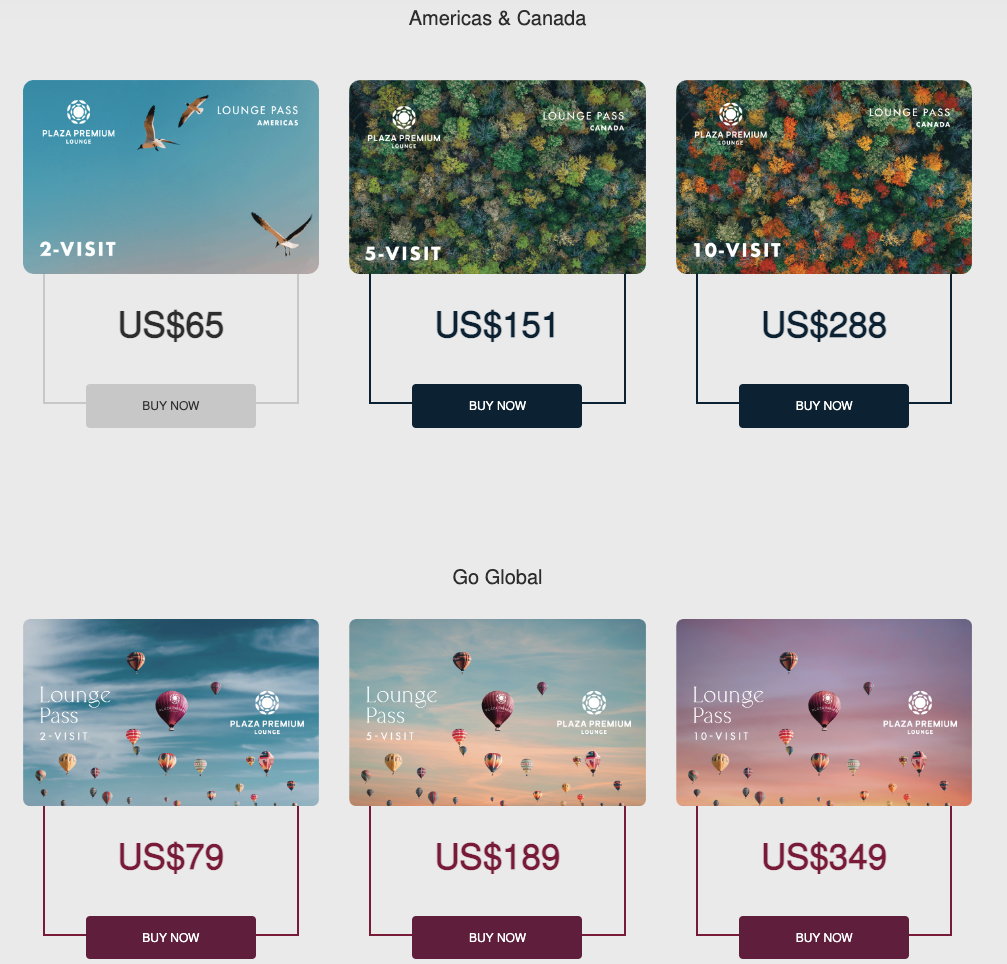Open the Go Global 5-visit pass card
Image resolution: width=1007 pixels, height=964 pixels.
coord(497,712)
